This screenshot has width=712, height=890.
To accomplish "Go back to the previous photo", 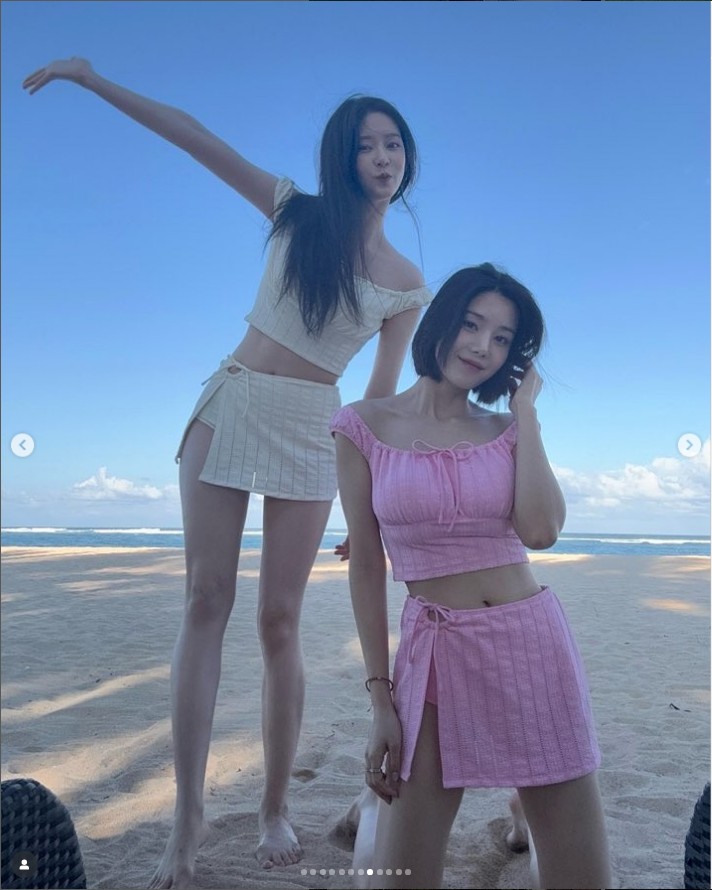I will pyautogui.click(x=22, y=445).
